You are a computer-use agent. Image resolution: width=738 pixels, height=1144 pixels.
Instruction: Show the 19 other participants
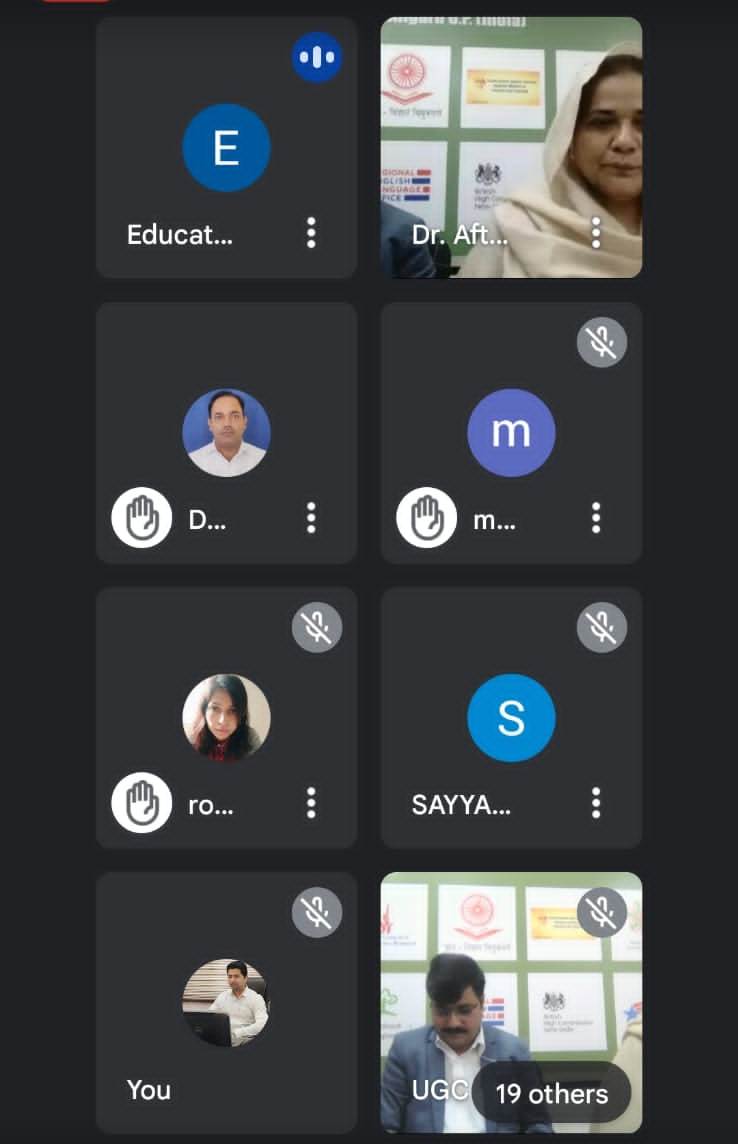(551, 1093)
